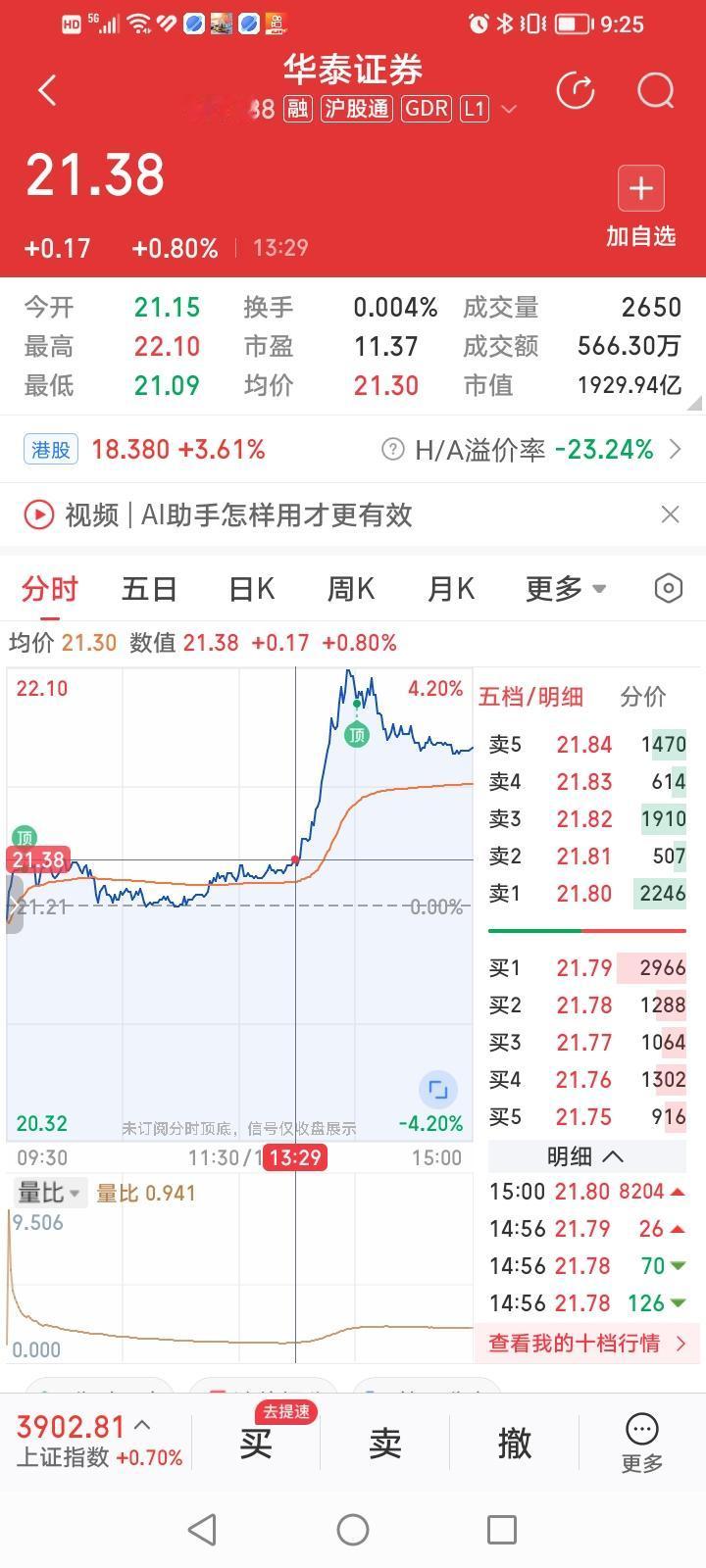Screen dimensions: 706x1568
Task: Switch to the 五日 chart tab
Action: click(x=149, y=589)
